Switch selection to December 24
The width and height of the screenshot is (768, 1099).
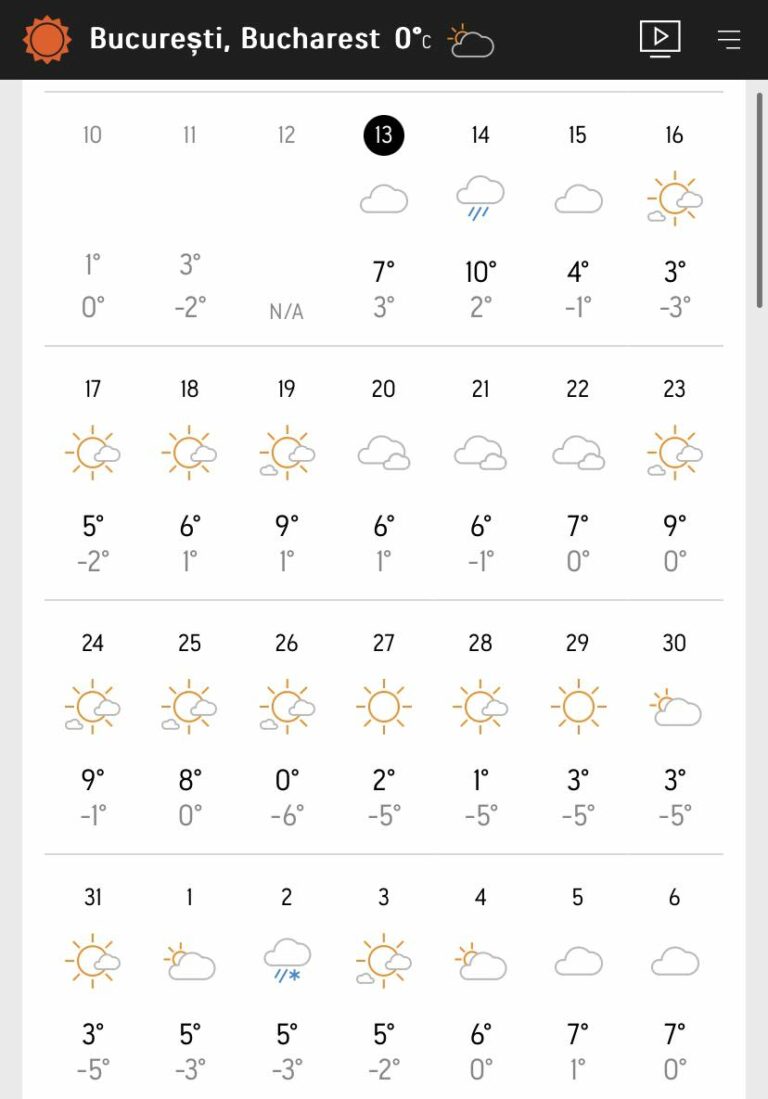tap(93, 644)
